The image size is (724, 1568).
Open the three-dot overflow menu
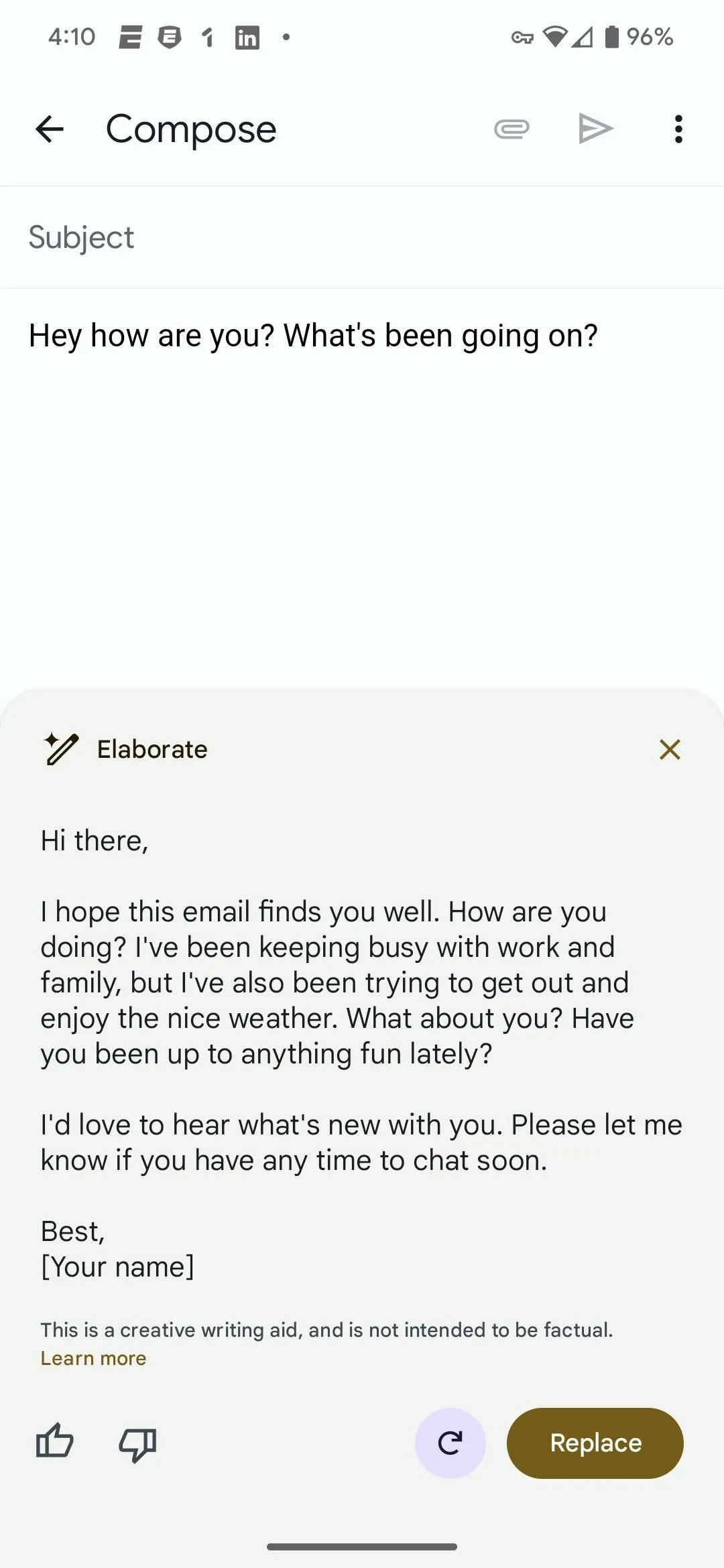[x=678, y=129]
